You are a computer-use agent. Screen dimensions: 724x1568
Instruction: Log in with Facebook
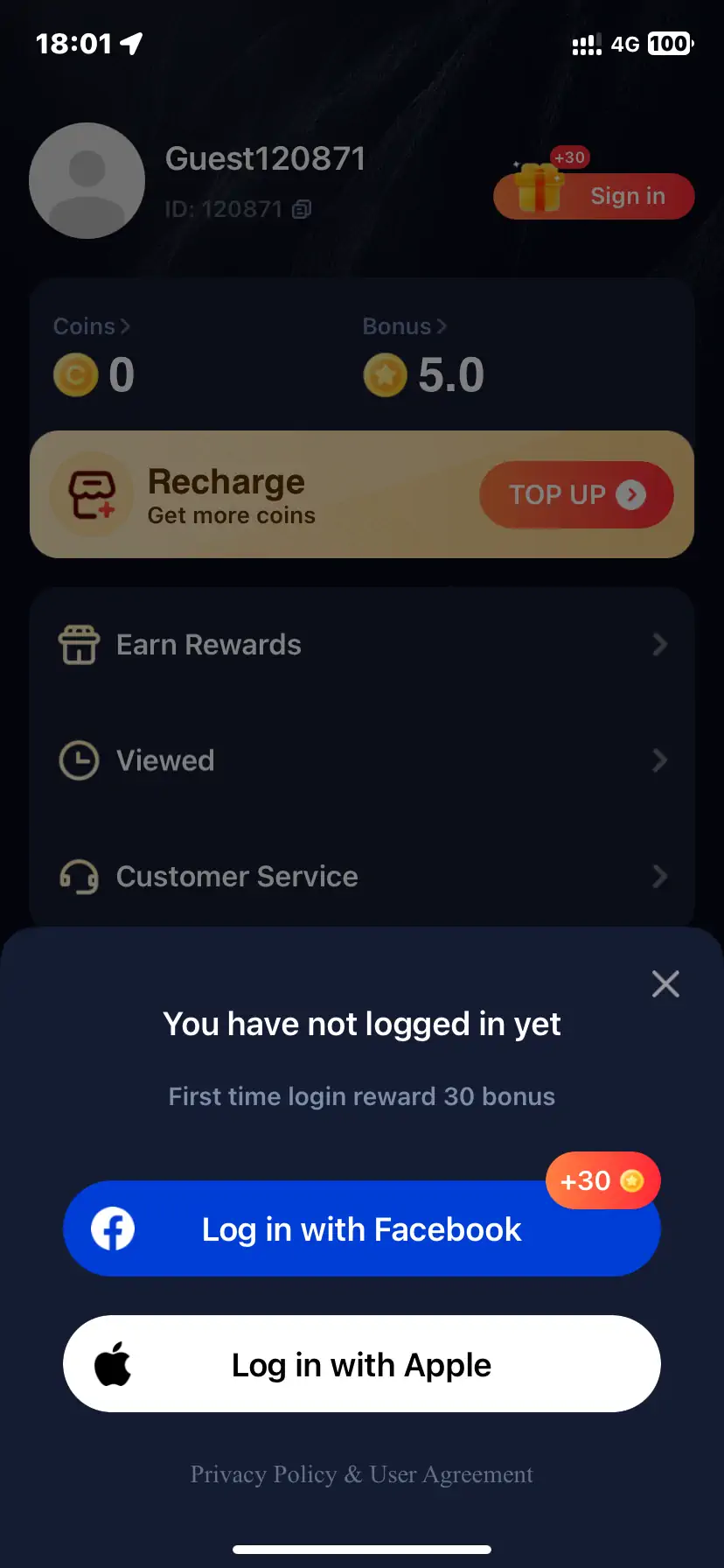361,1229
